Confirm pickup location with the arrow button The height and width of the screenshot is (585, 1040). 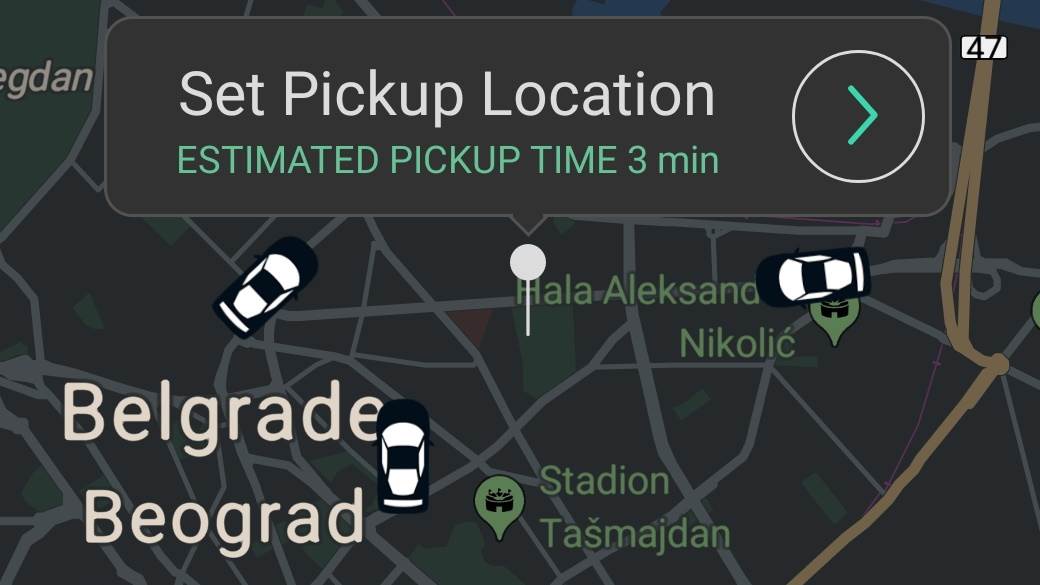point(858,116)
